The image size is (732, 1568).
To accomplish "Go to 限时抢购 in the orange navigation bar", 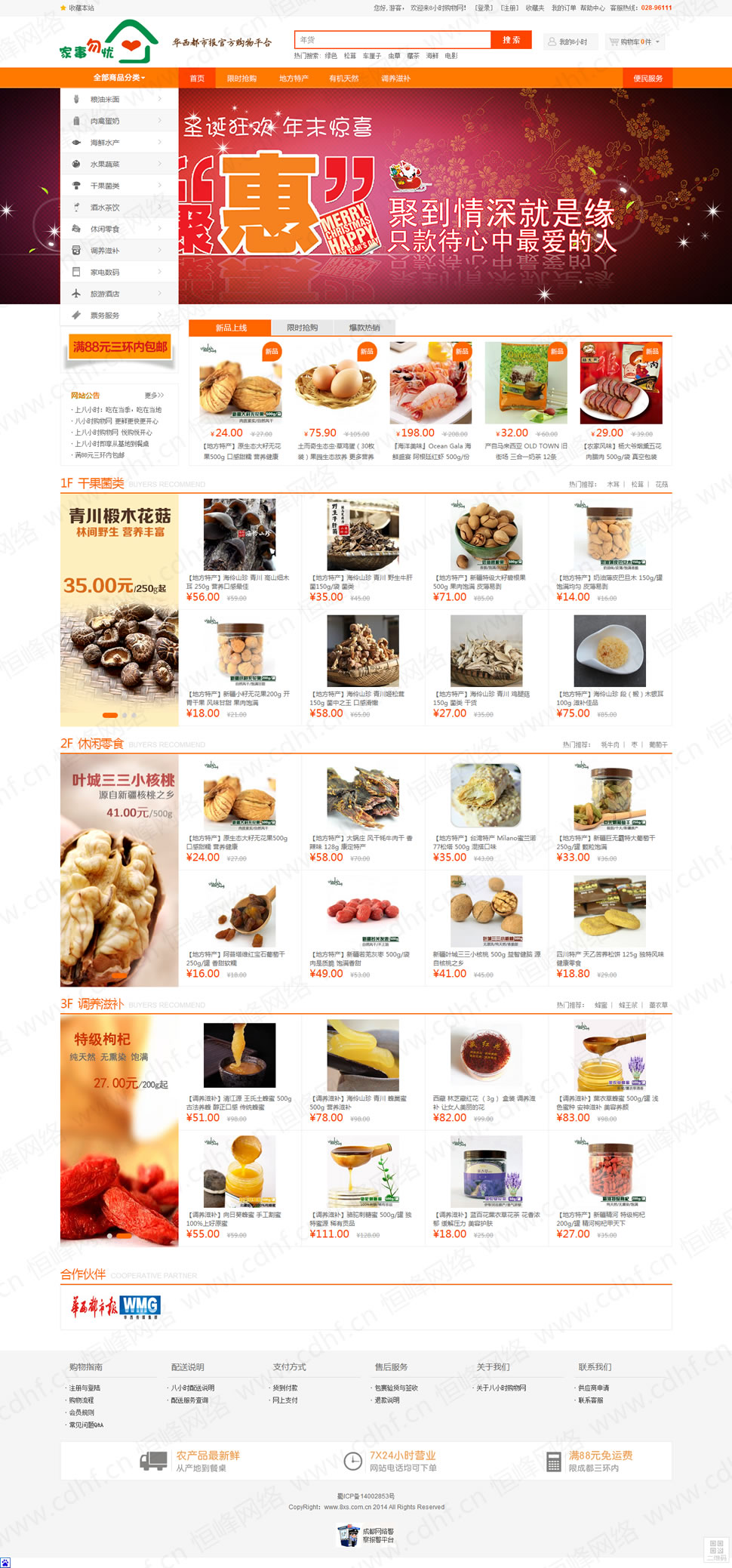I will 241,79.
